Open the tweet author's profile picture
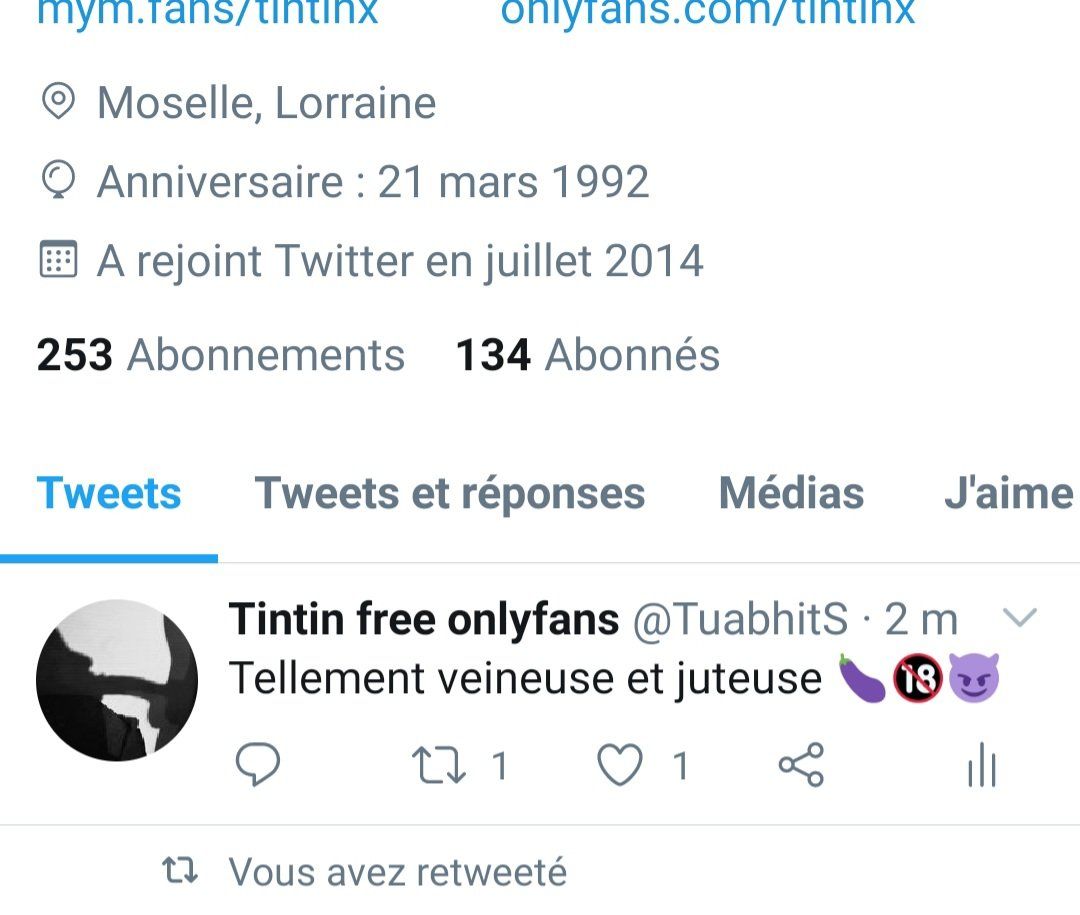This screenshot has width=1080, height=915. pyautogui.click(x=117, y=680)
